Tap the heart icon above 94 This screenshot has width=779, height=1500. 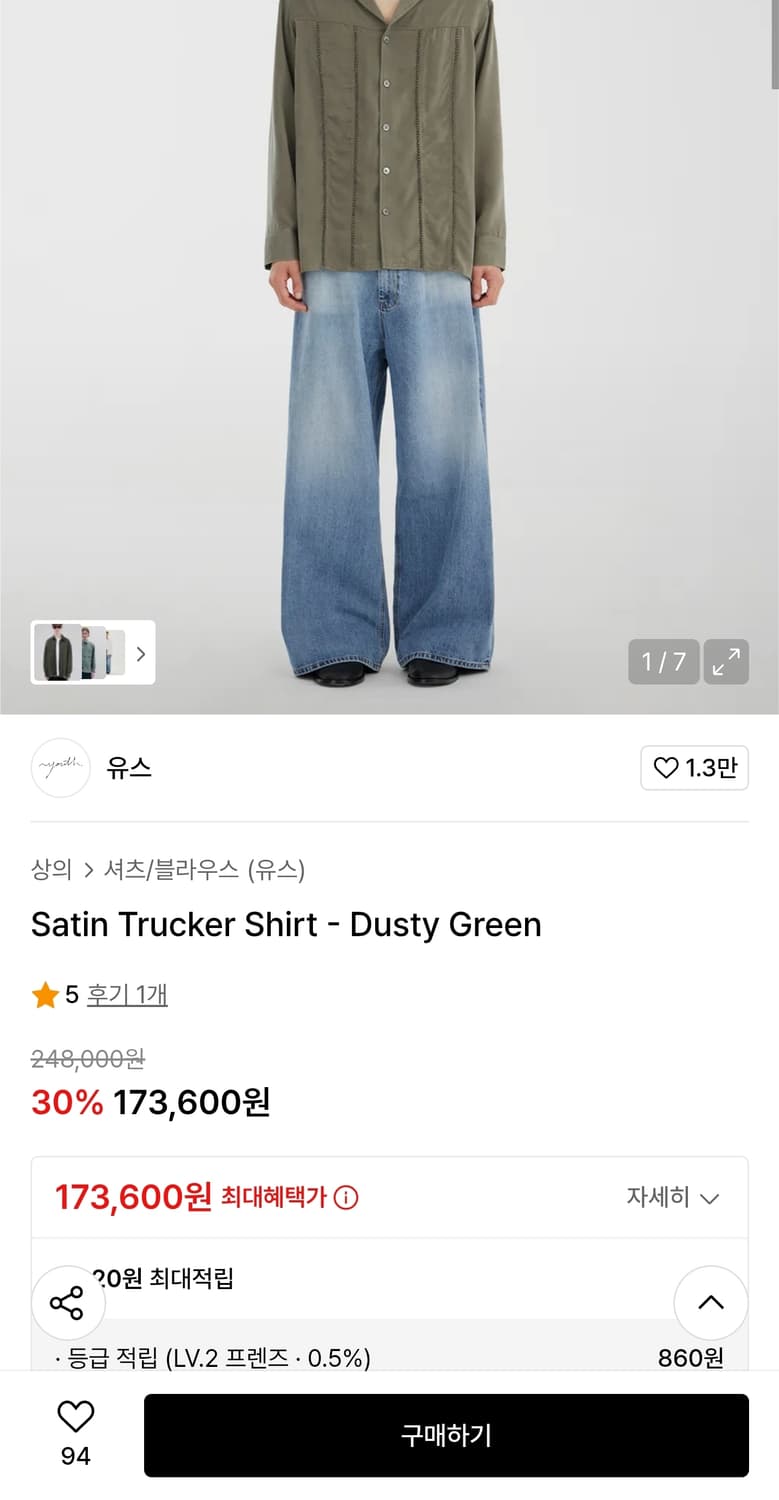click(x=75, y=1414)
